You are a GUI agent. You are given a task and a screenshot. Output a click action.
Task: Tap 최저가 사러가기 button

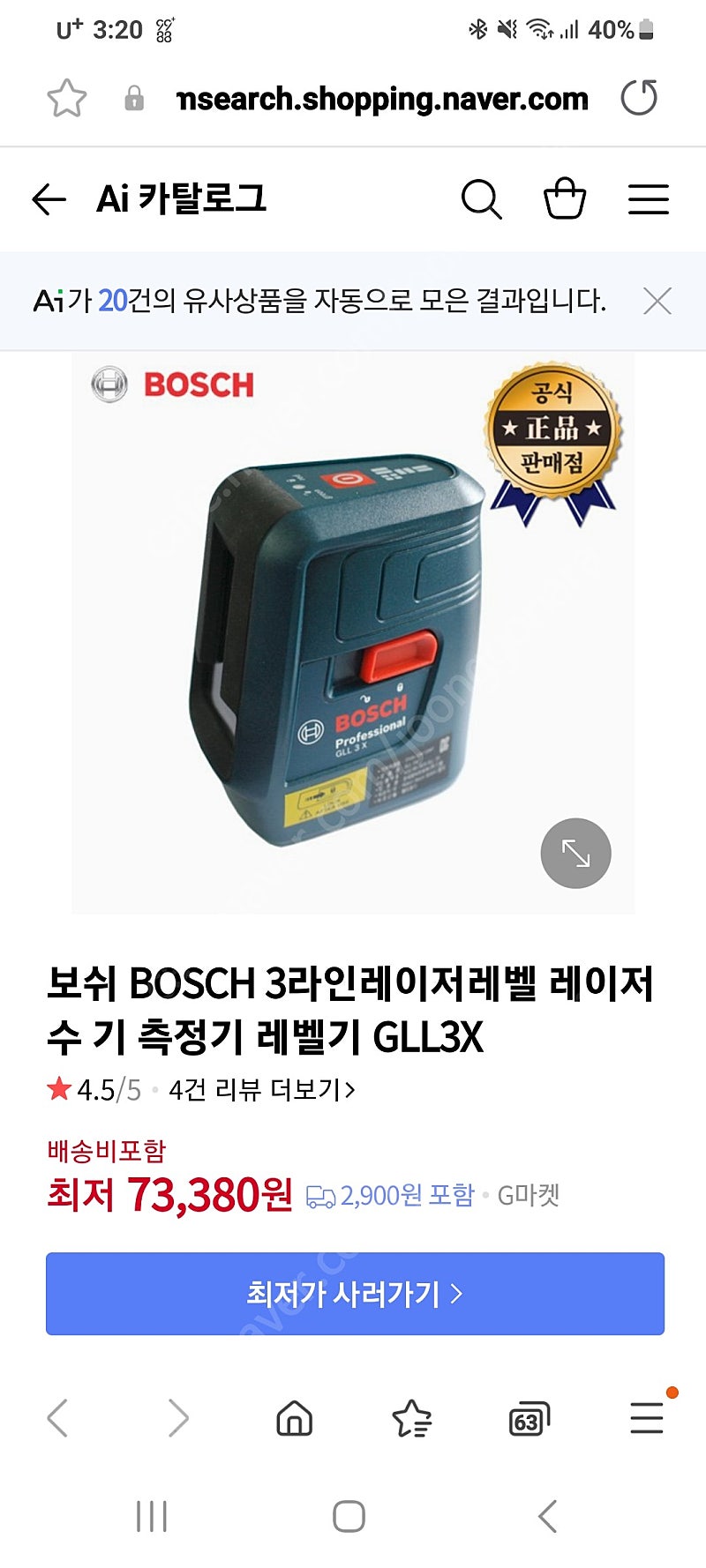(x=355, y=1294)
